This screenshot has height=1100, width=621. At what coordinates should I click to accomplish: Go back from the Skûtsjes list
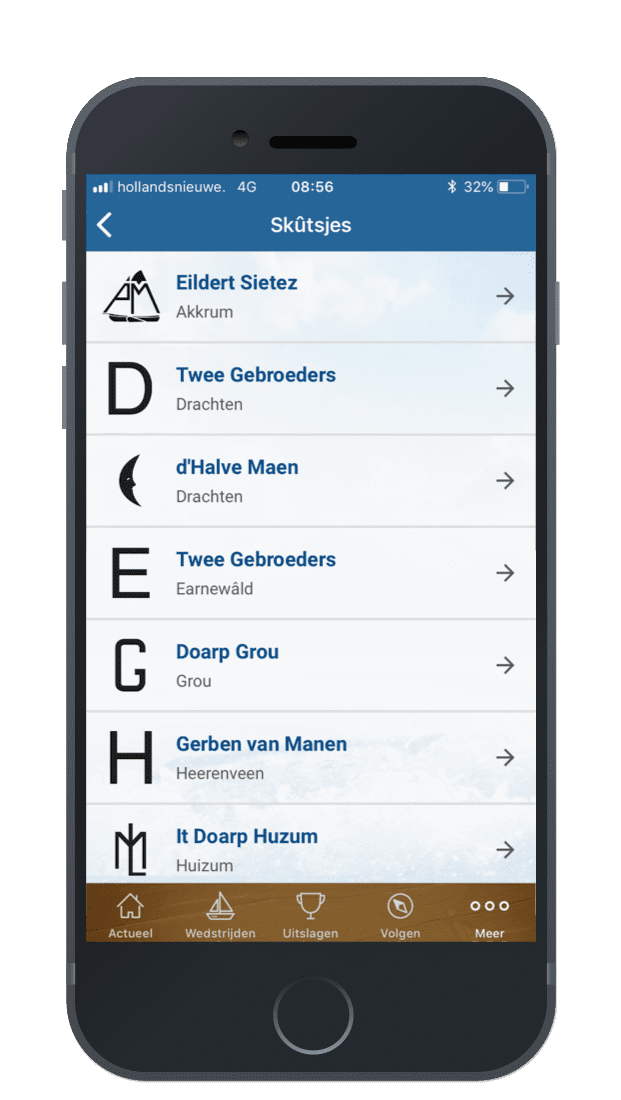point(105,225)
